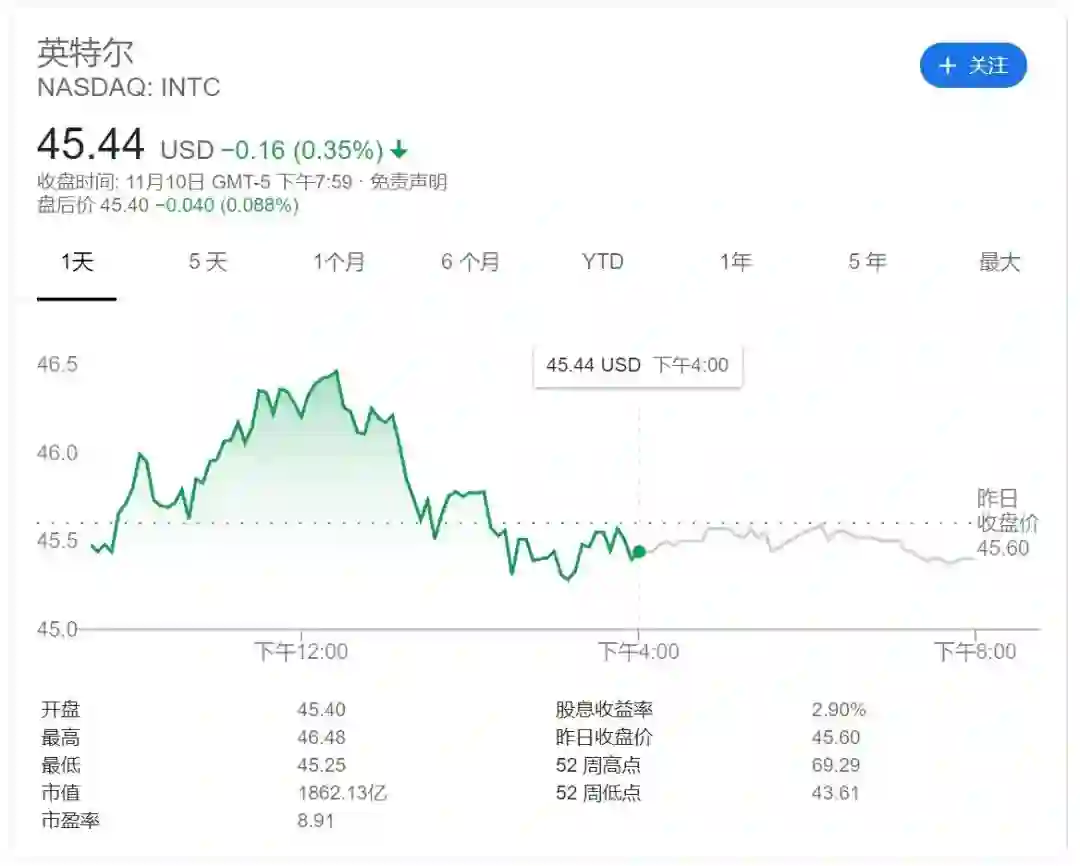View the YTD chart range
The image size is (1080, 866).
pos(602,262)
